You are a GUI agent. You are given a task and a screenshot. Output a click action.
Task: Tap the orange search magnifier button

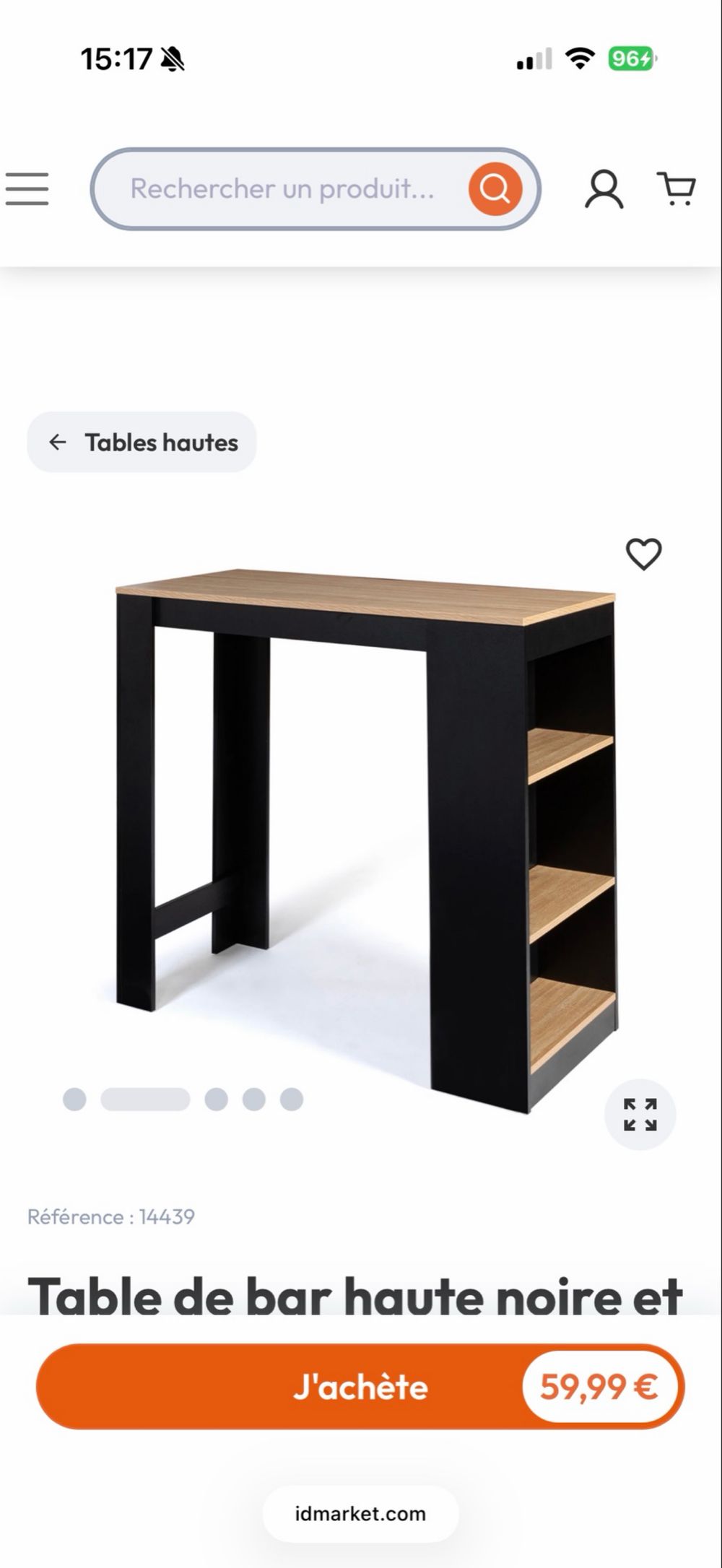495,189
